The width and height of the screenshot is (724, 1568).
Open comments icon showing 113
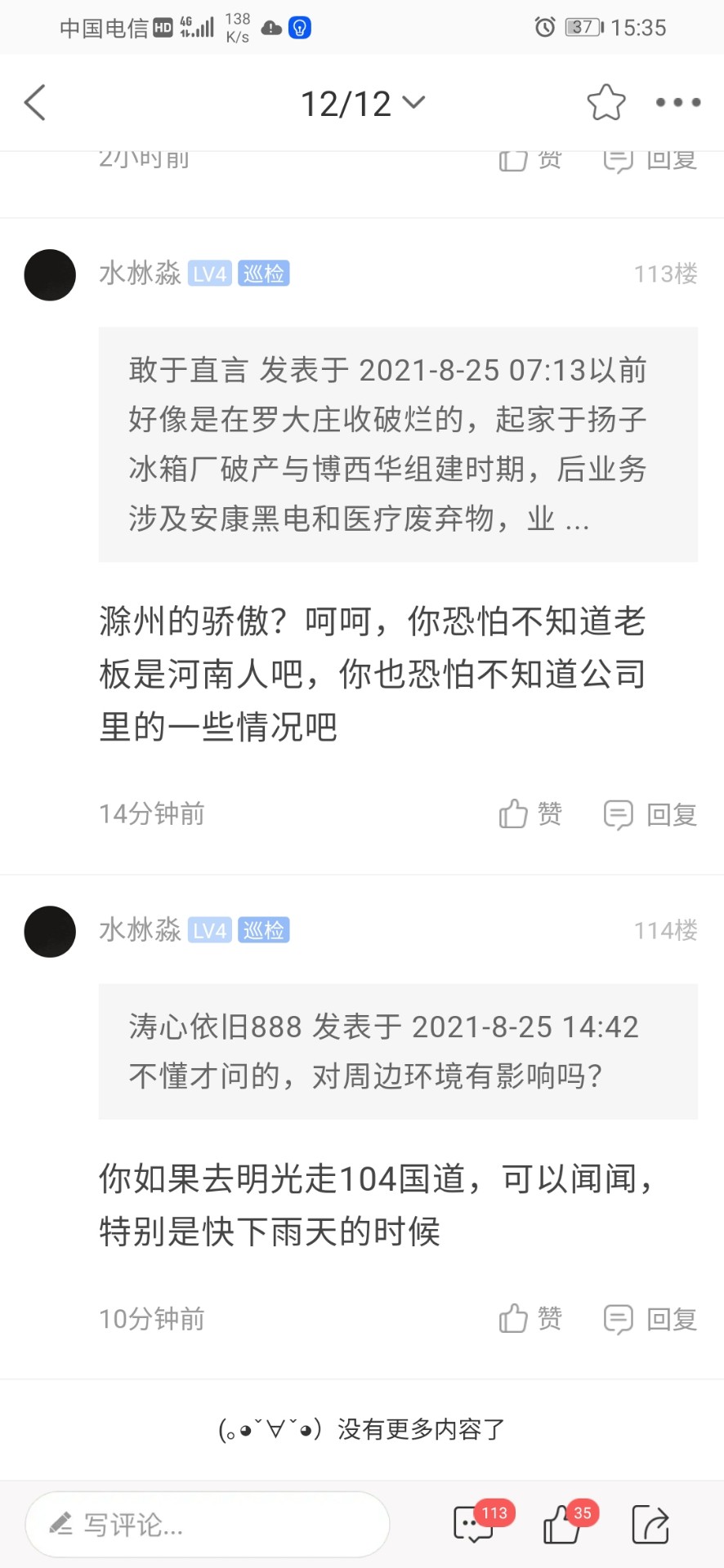click(x=475, y=1524)
